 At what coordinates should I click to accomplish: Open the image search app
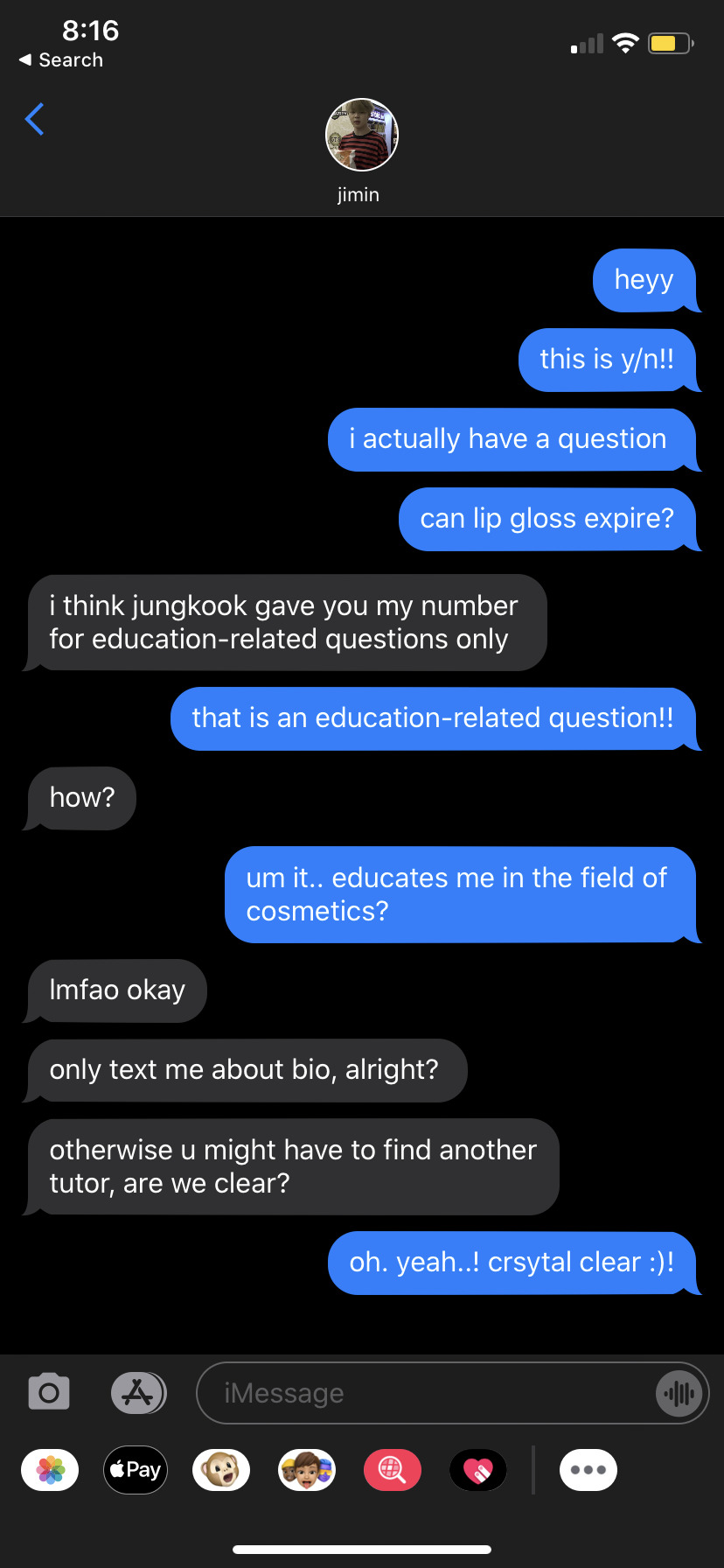(392, 1470)
